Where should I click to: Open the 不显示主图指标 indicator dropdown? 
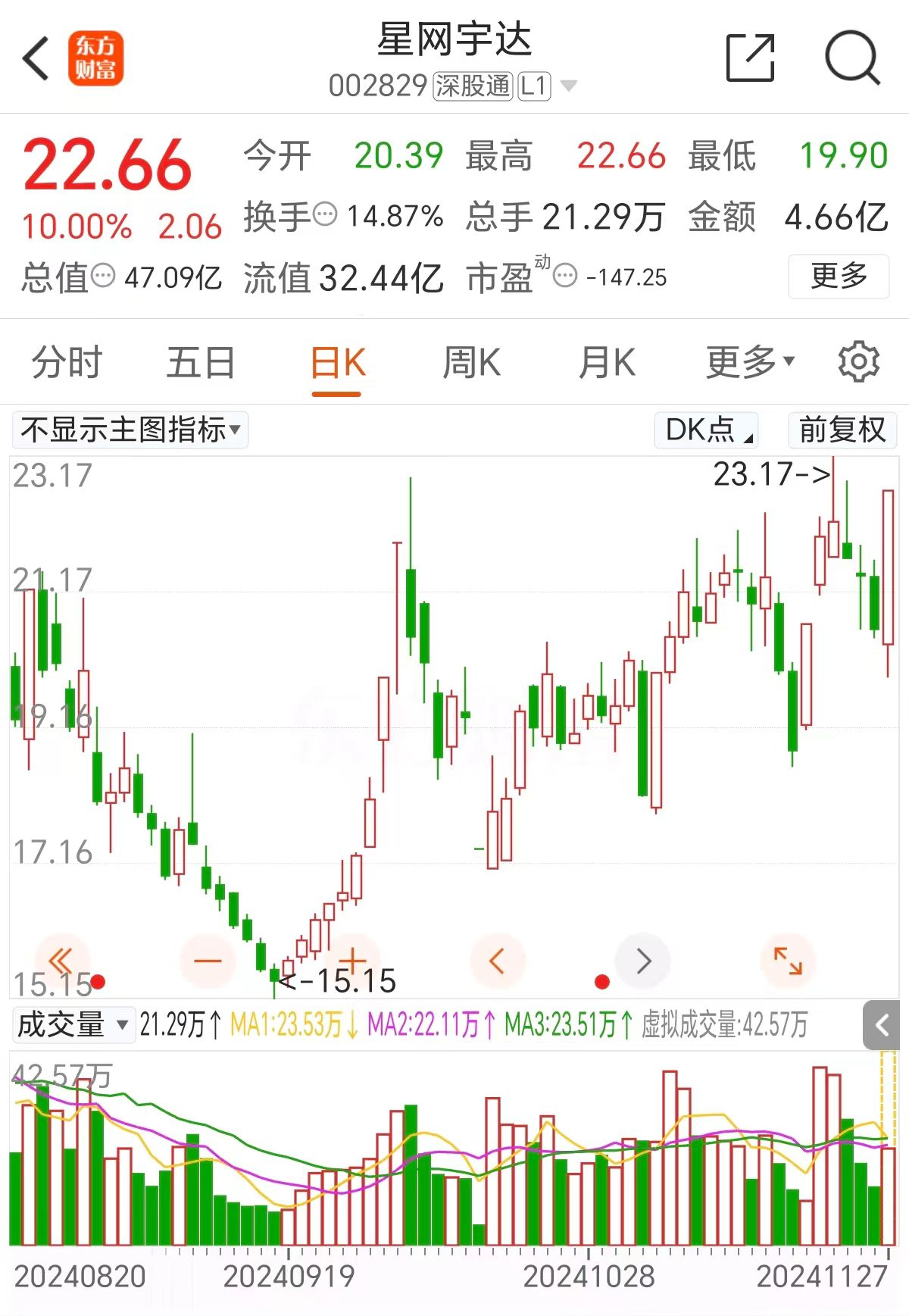point(130,430)
